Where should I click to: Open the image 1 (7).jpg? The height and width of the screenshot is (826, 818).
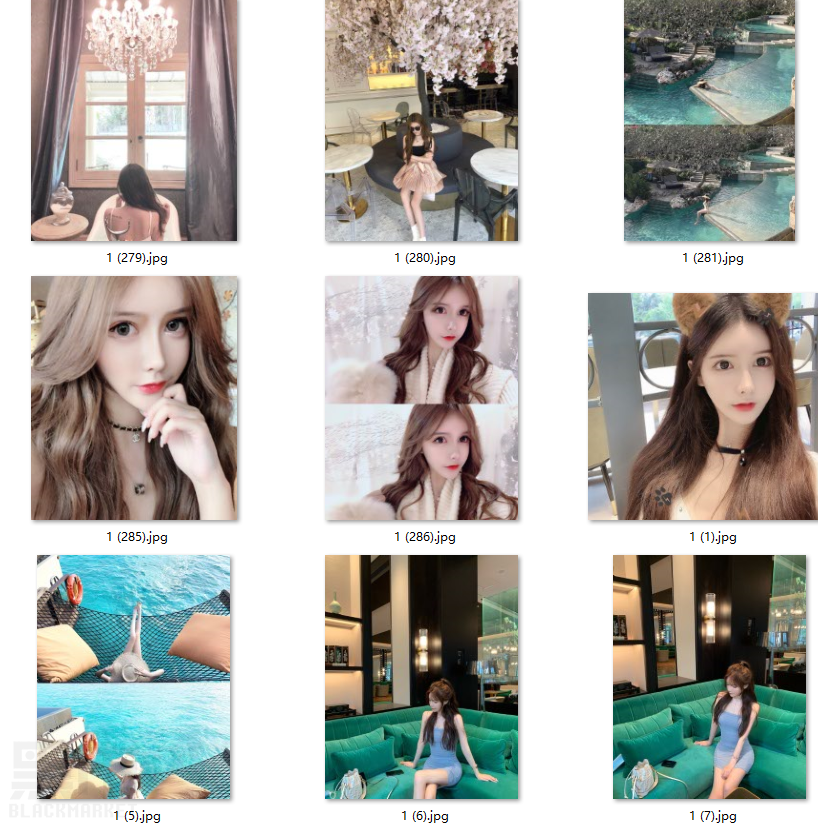[710, 677]
